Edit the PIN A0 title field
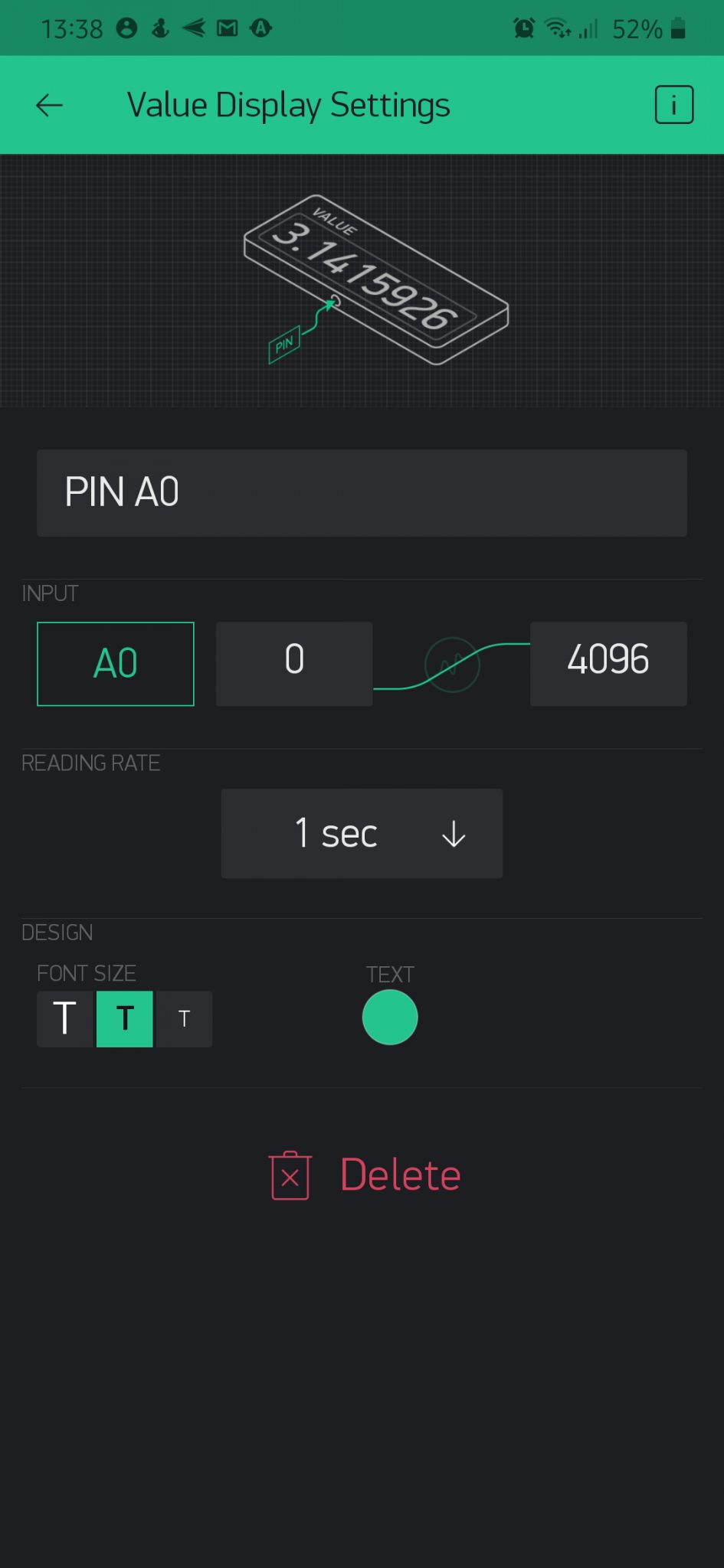This screenshot has height=1568, width=724. point(362,493)
